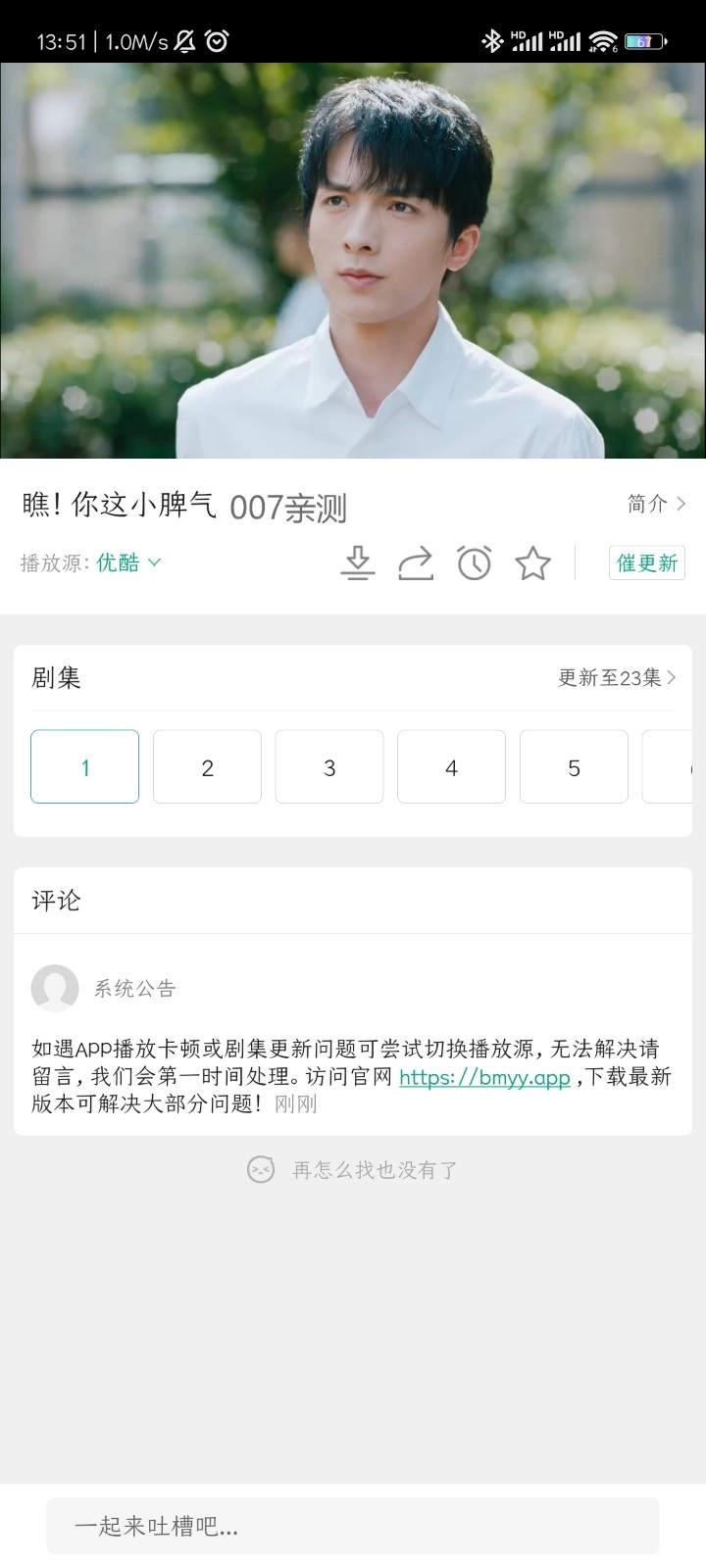Open the 播放源 source dropdown showing 优酷
The image size is (706, 1568).
[127, 563]
